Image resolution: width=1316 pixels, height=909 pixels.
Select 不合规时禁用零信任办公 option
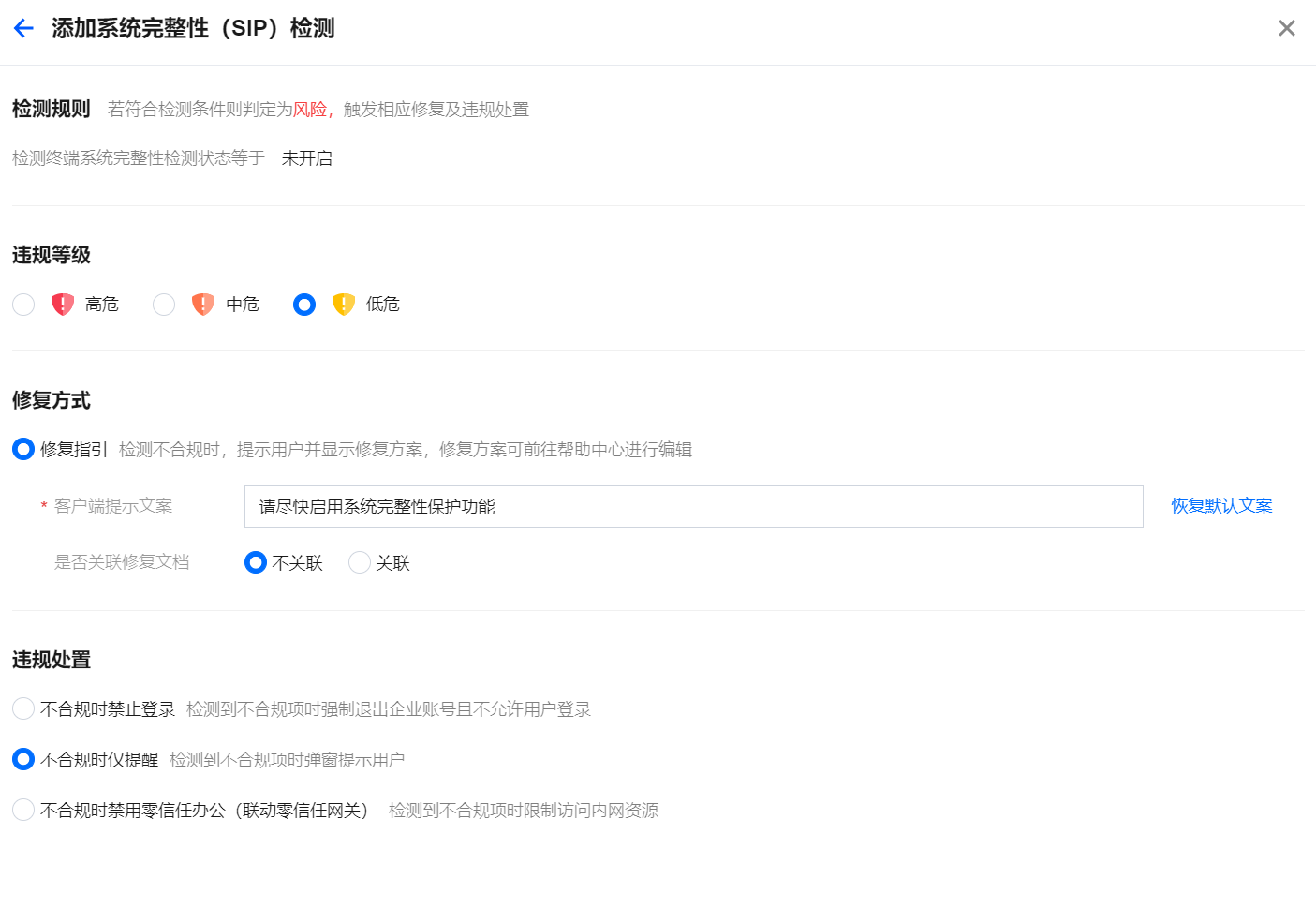[23, 810]
